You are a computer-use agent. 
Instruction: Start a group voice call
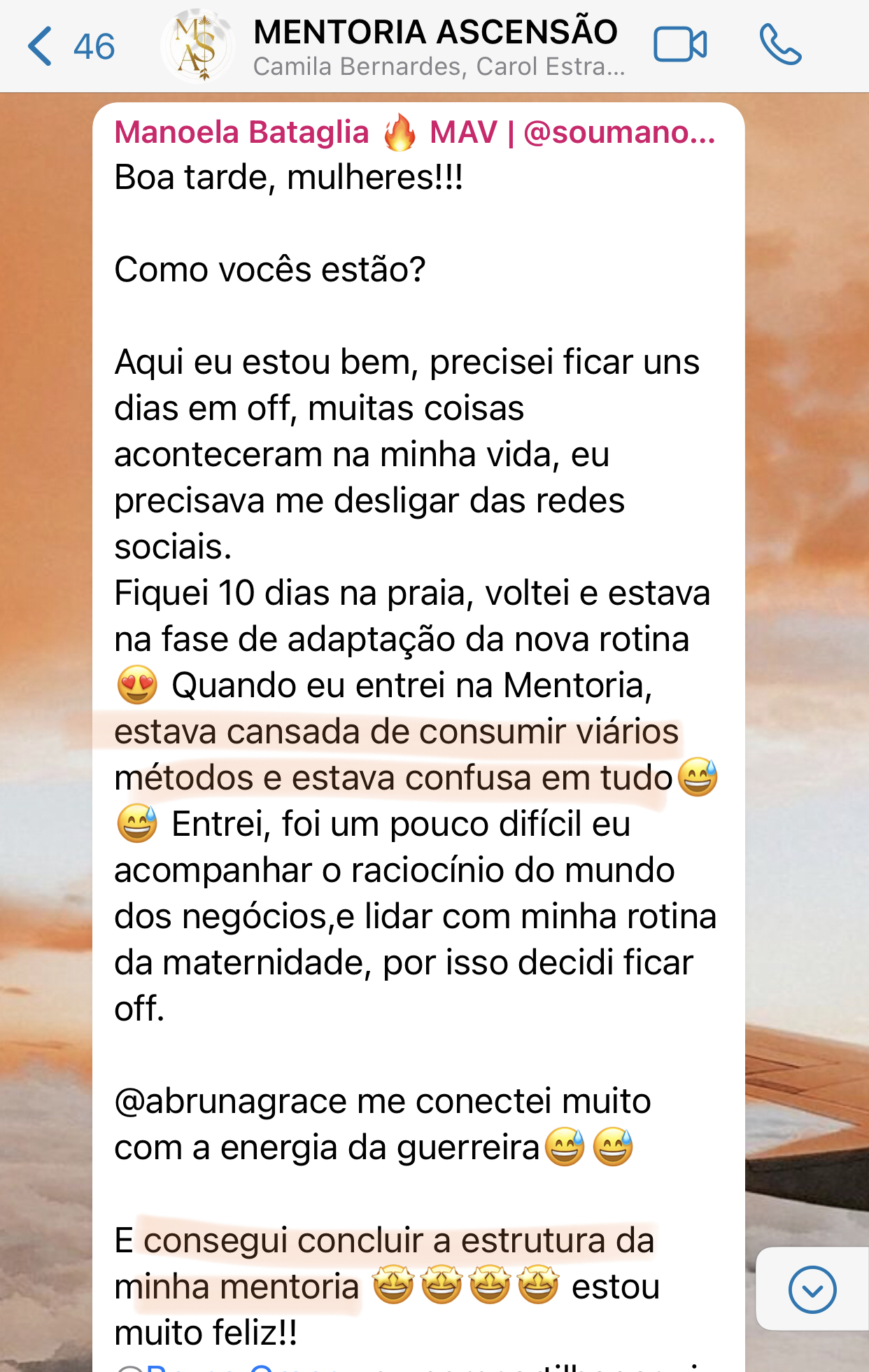click(780, 45)
